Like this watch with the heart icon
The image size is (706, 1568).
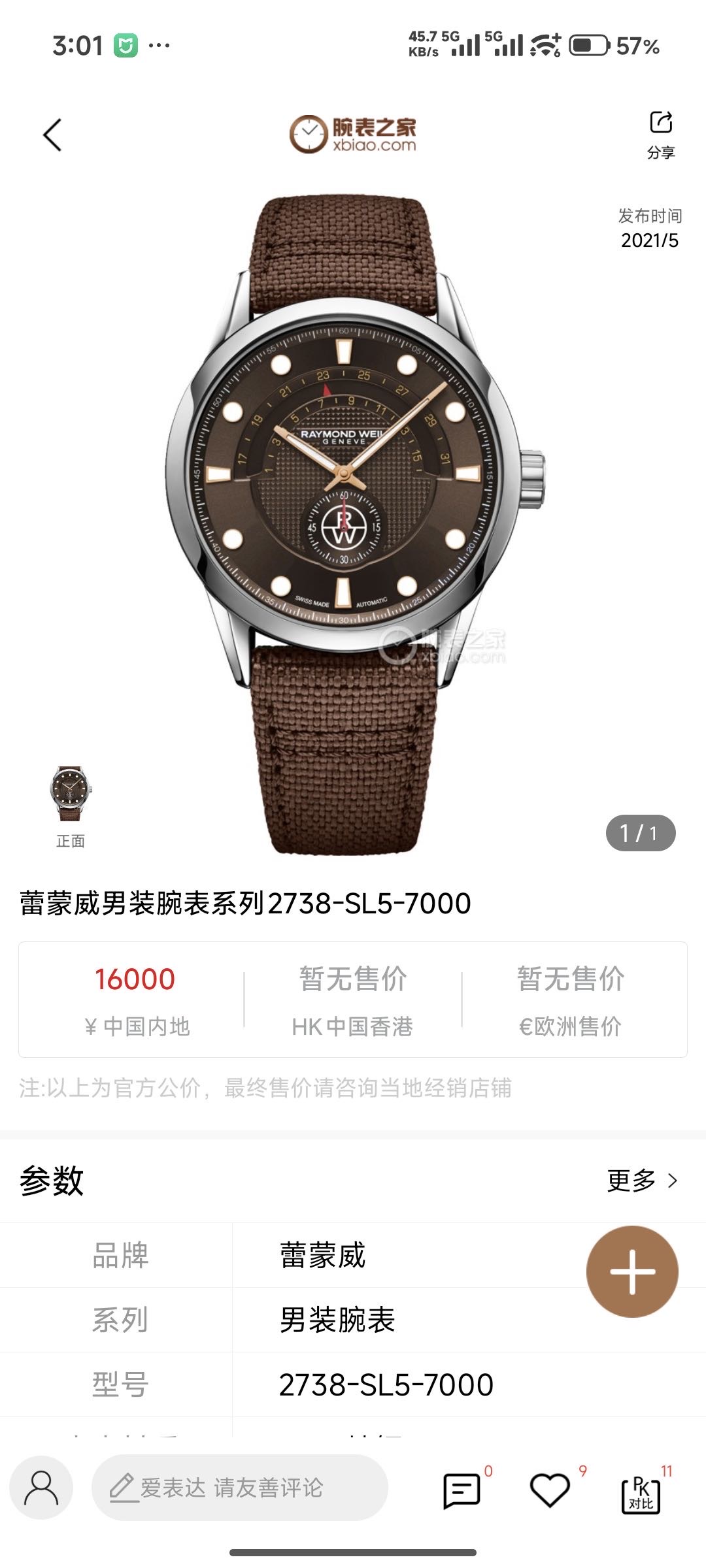click(x=549, y=1490)
